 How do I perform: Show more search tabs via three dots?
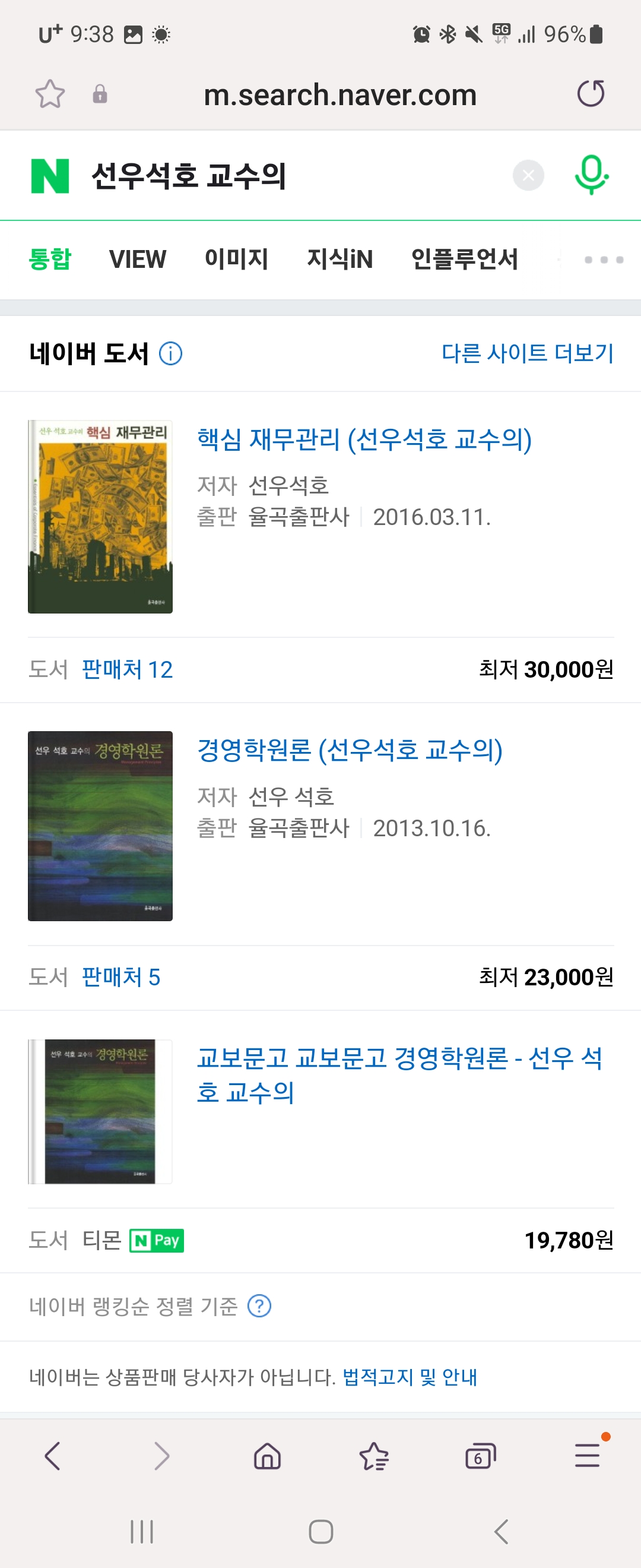603,260
